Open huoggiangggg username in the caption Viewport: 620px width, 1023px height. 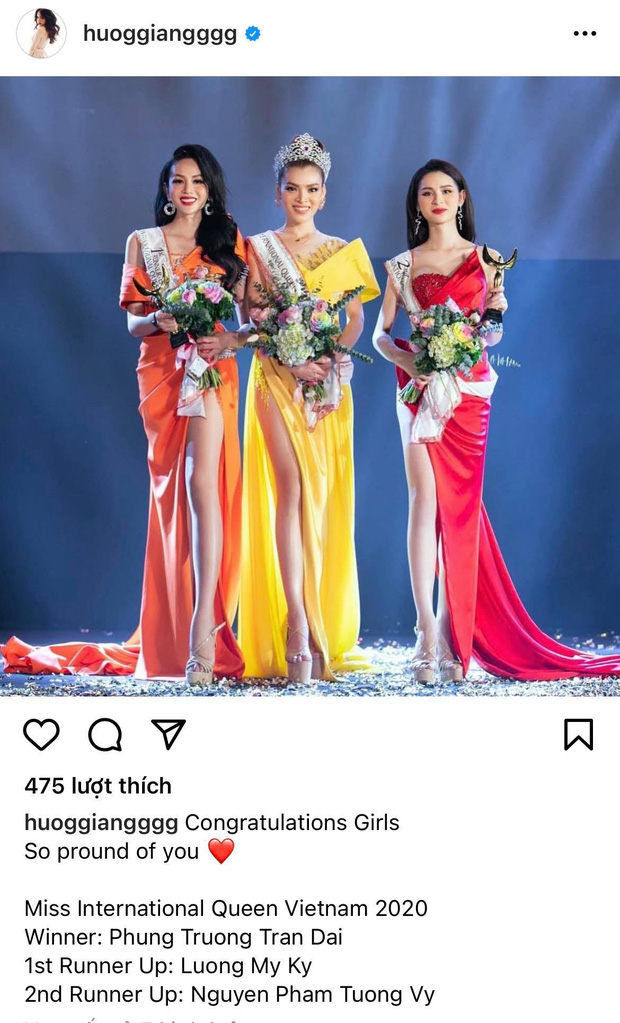click(x=101, y=823)
